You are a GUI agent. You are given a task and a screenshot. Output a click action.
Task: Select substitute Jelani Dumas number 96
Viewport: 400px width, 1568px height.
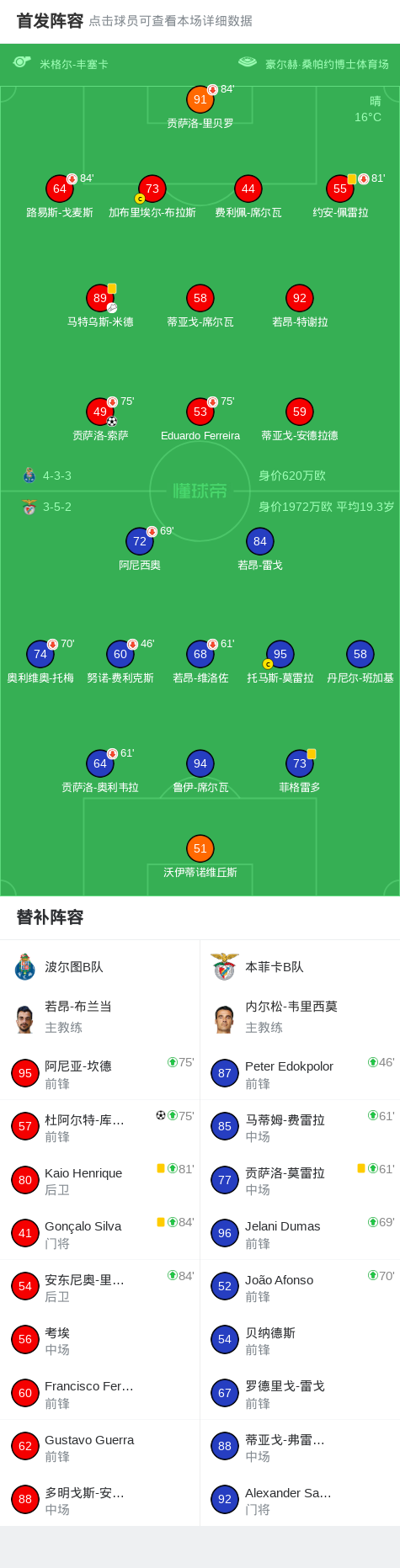(300, 1233)
